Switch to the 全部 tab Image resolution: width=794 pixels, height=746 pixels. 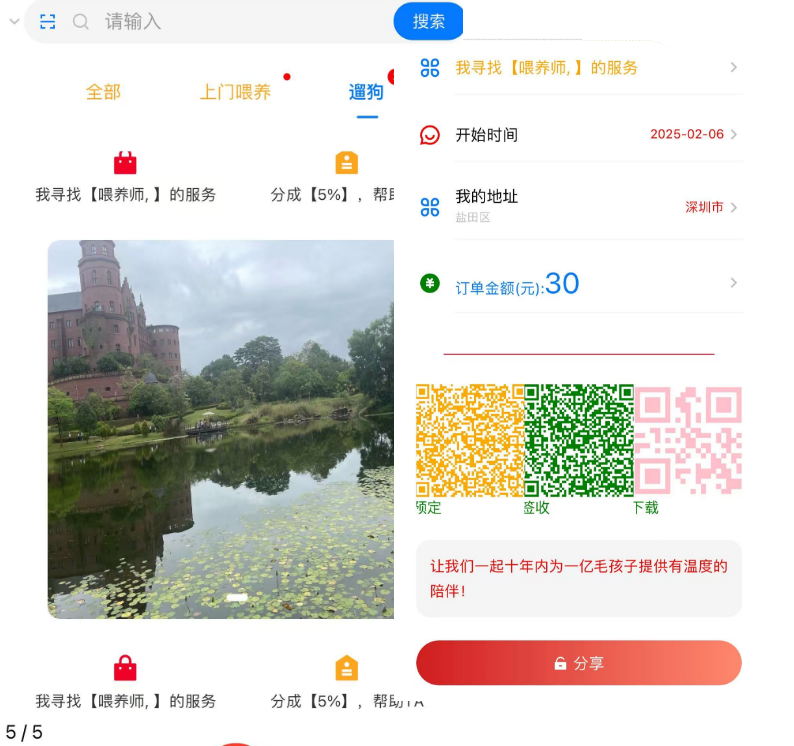(103, 92)
